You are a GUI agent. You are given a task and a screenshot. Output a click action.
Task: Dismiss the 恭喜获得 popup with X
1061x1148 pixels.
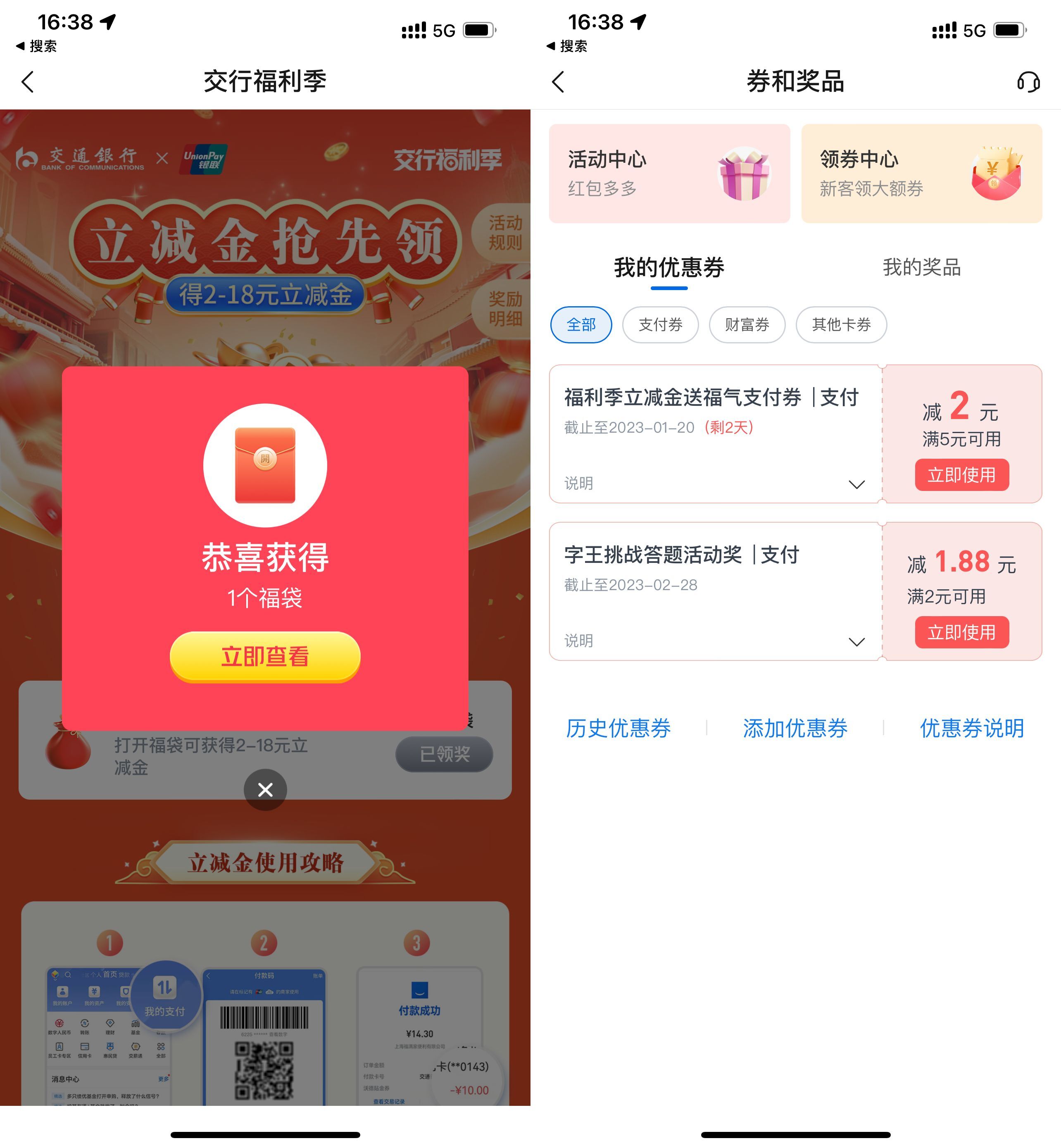pyautogui.click(x=265, y=790)
